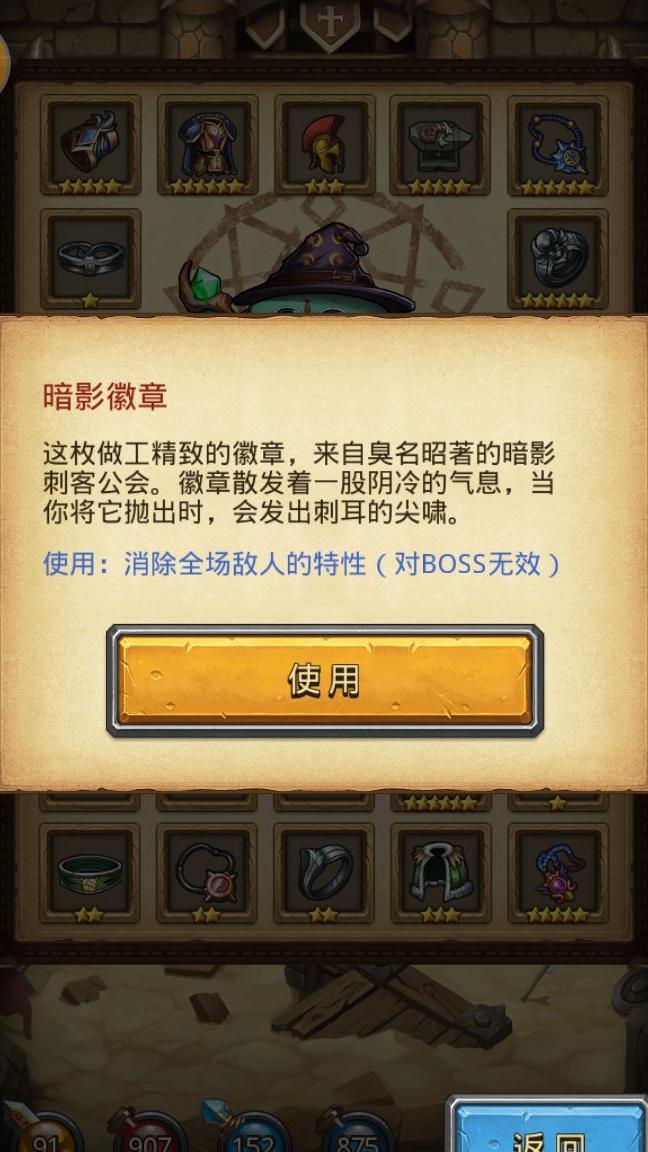Tap the 使用 button to use the badge
648x1152 pixels.
click(x=325, y=681)
